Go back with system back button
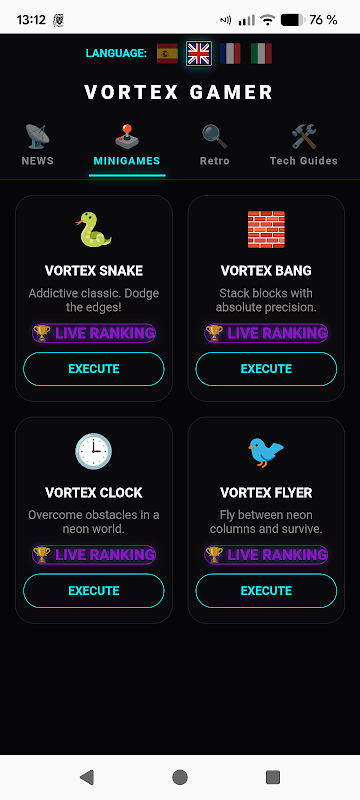 click(x=87, y=777)
